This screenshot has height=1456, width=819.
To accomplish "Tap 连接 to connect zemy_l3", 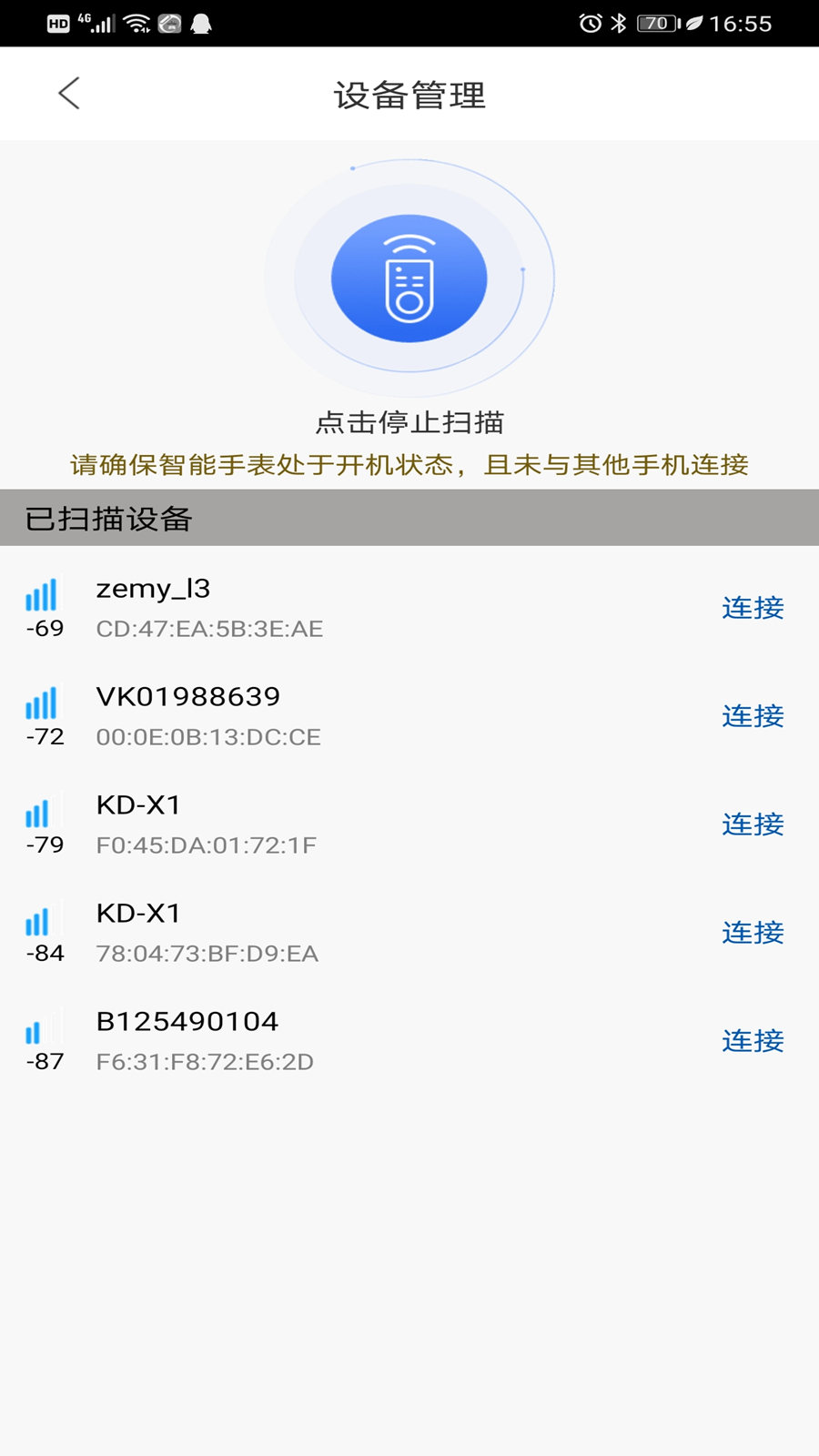I will (752, 608).
